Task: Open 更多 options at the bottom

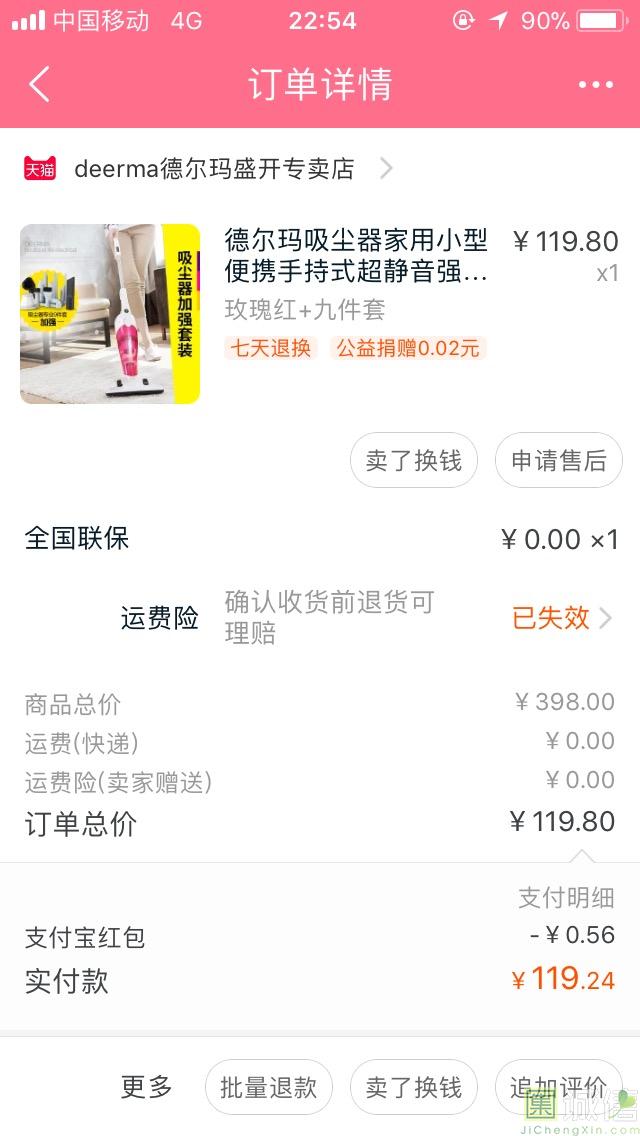Action: [x=147, y=1087]
